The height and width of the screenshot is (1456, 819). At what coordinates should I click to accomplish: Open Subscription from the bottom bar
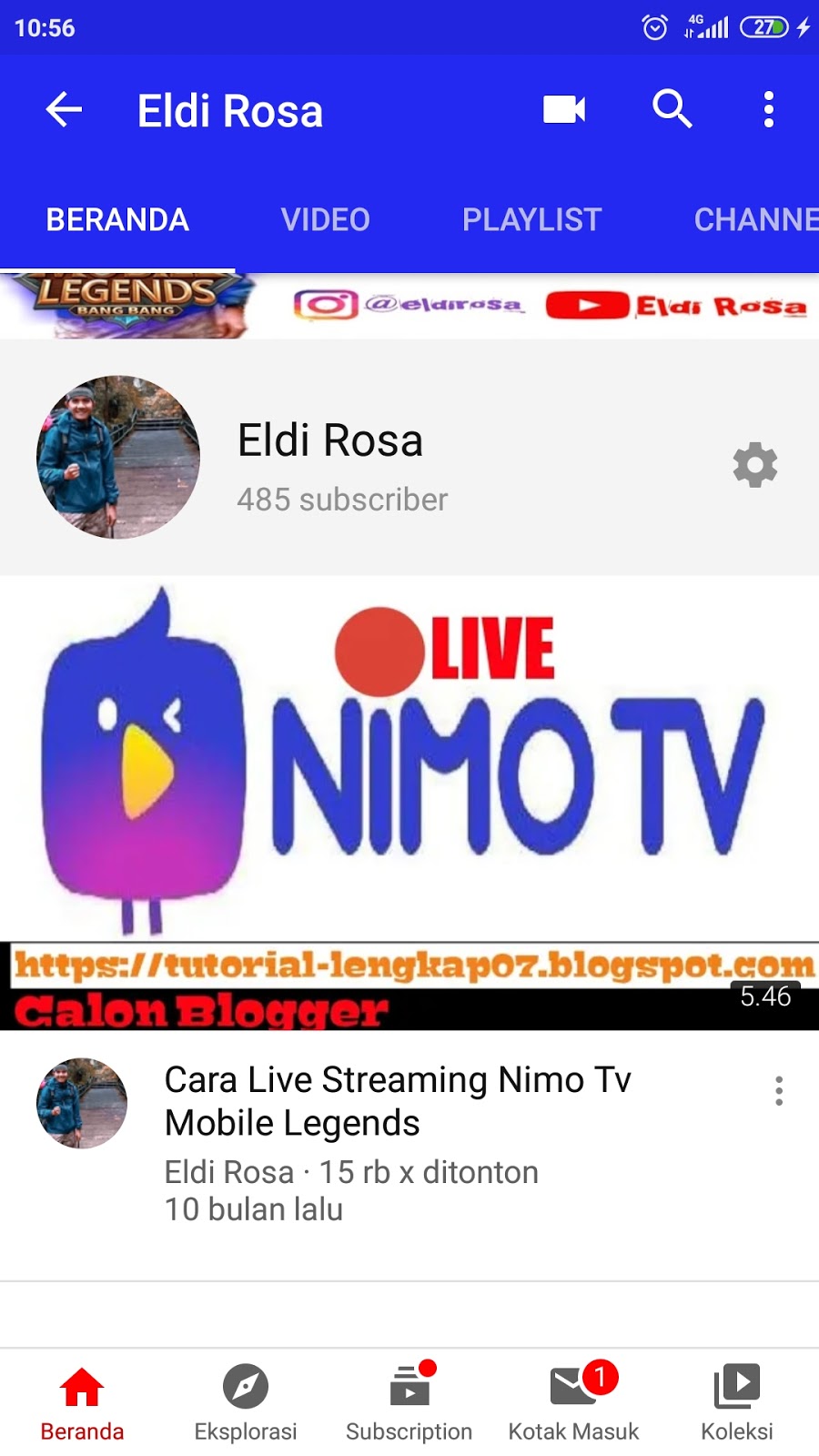(x=408, y=1388)
